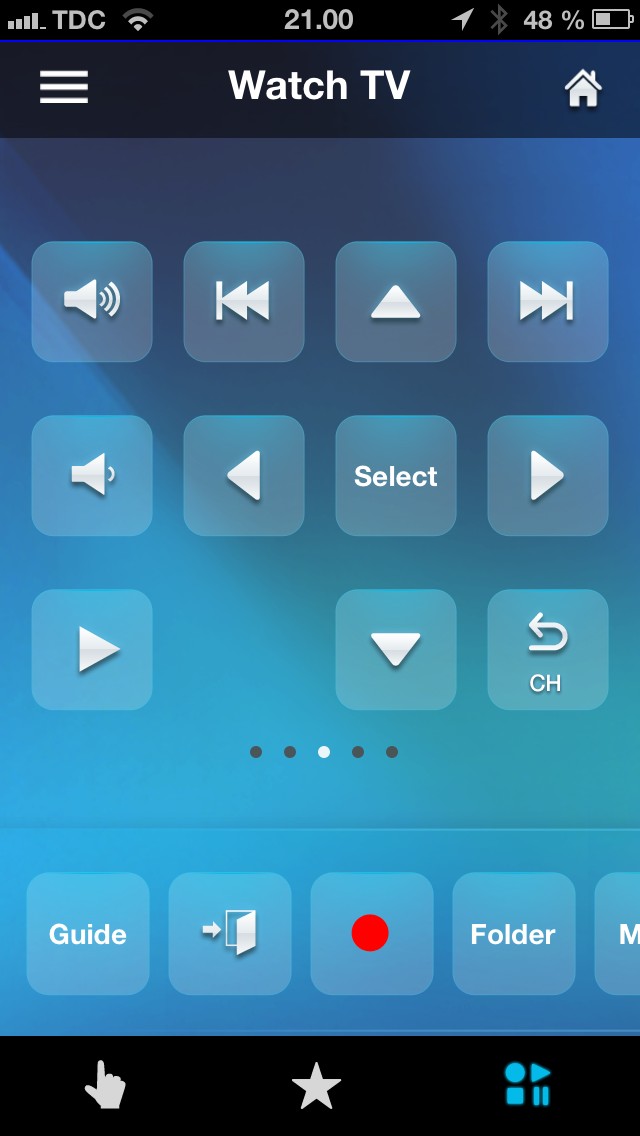Hit the Select button
Image resolution: width=640 pixels, height=1136 pixels.
tap(396, 475)
